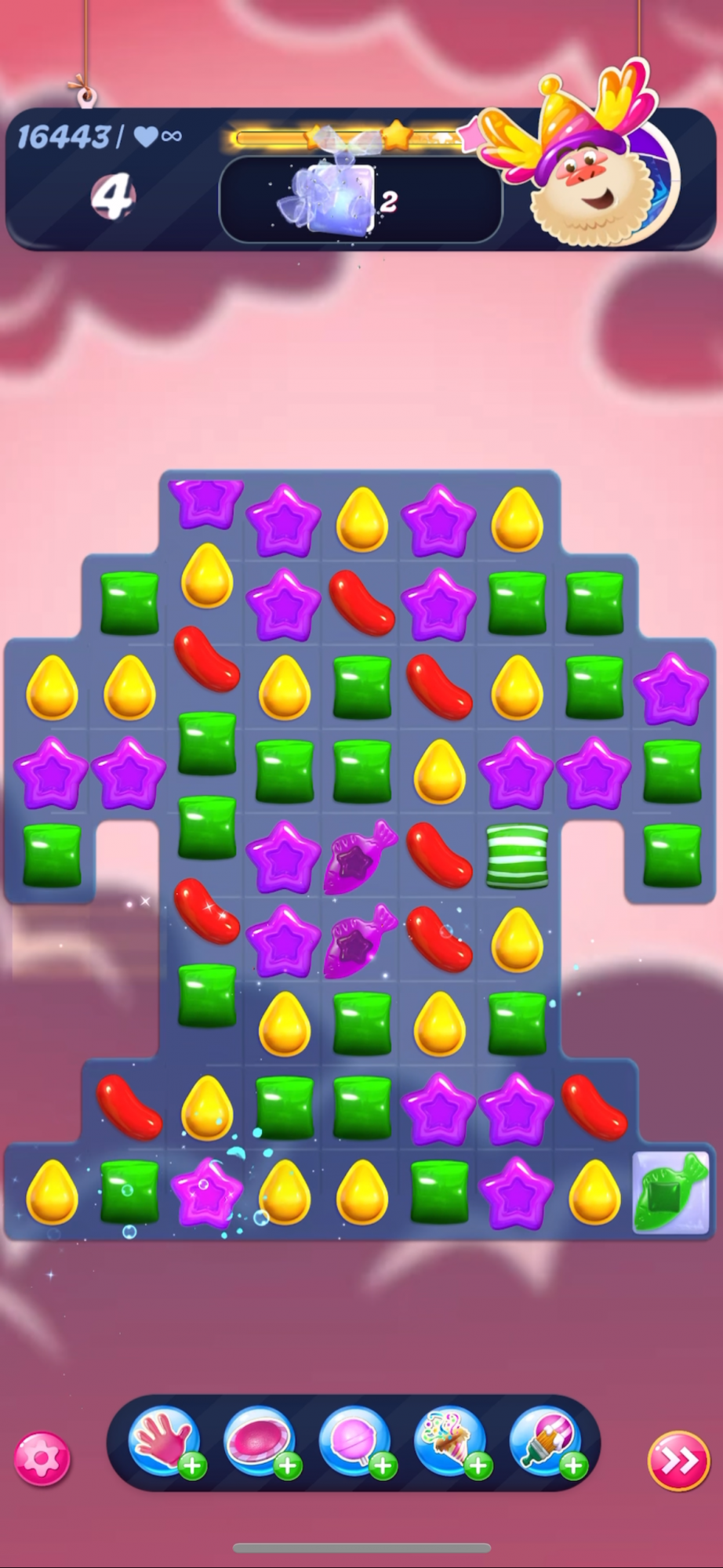
Task: Select the party popper booster
Action: point(452,1444)
